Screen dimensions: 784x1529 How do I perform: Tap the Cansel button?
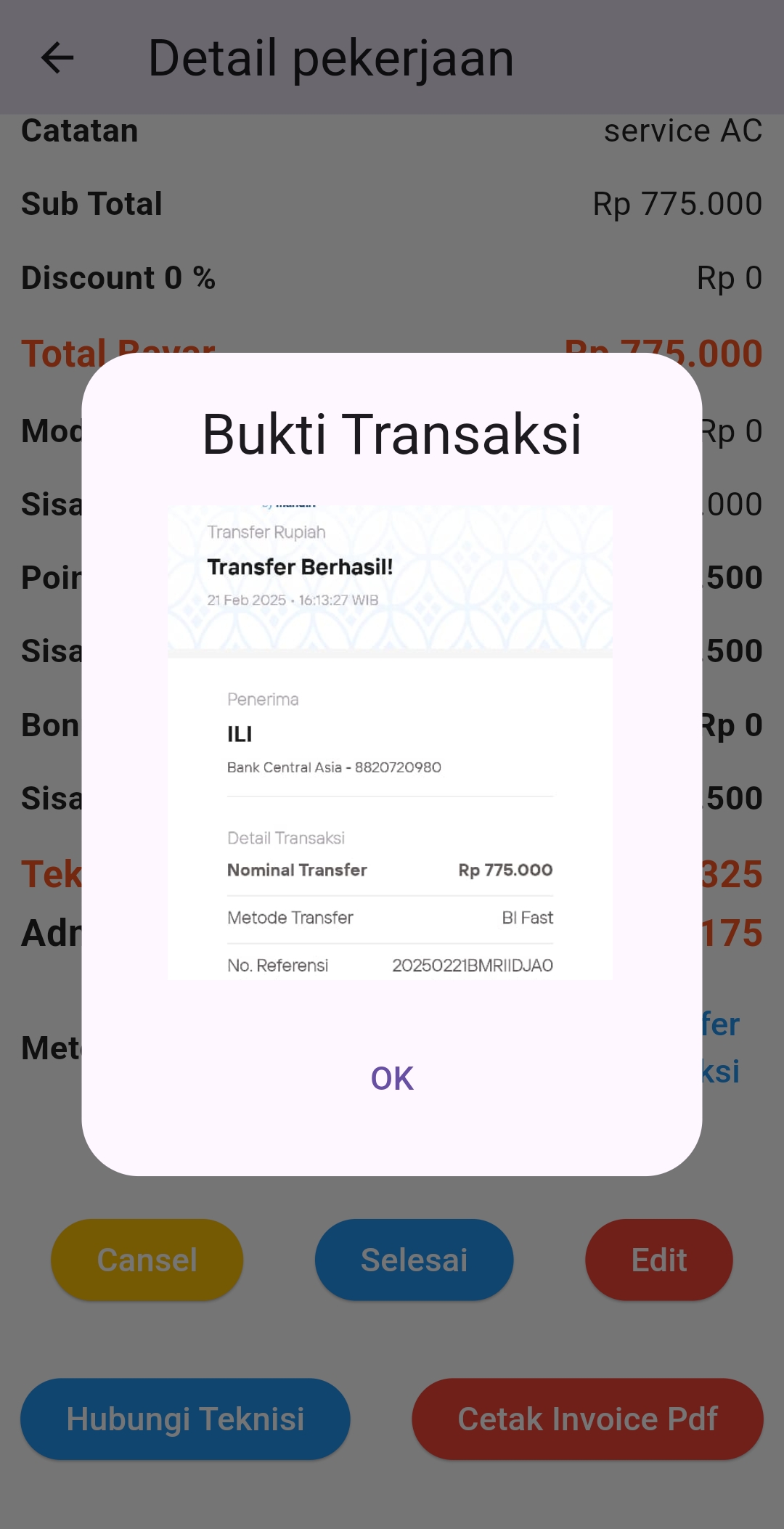147,1260
